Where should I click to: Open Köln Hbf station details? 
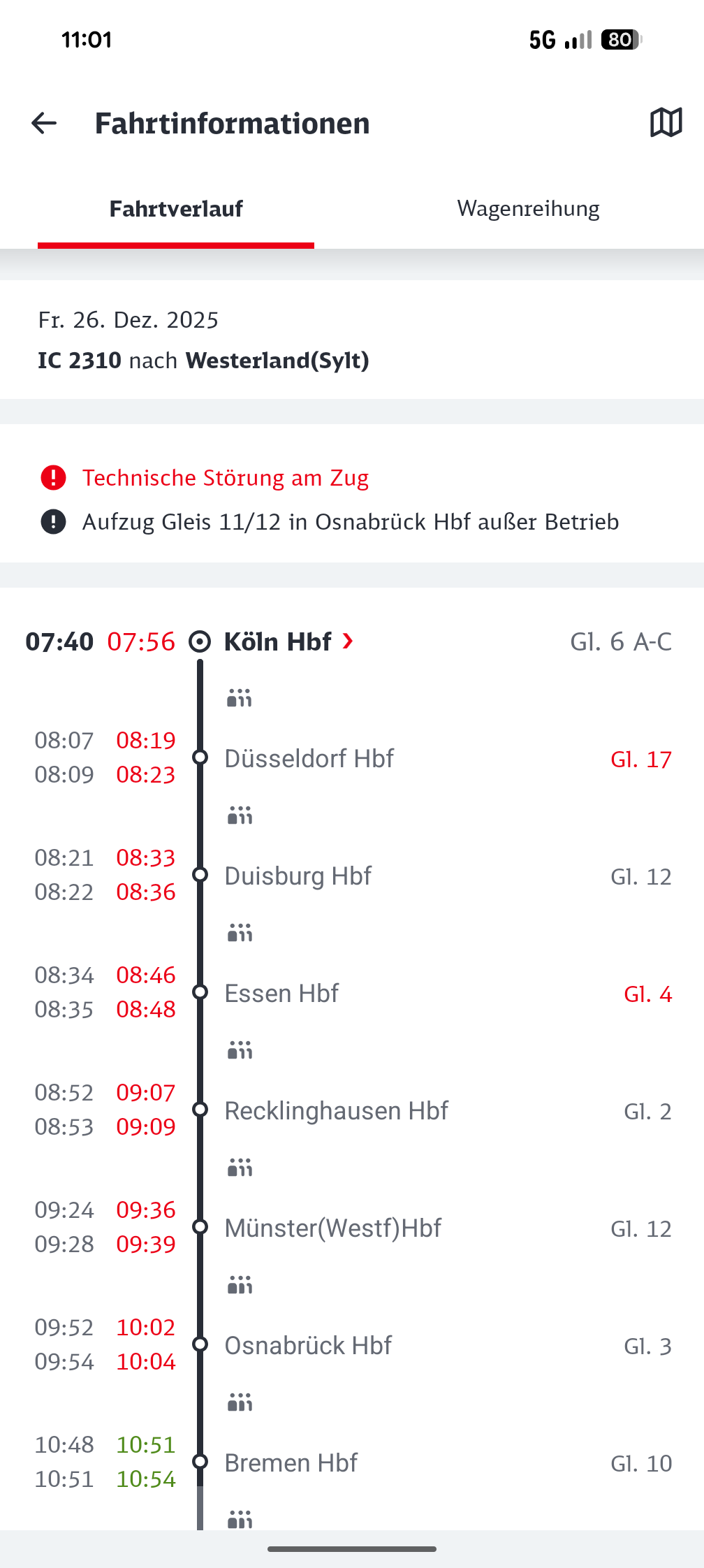click(x=288, y=641)
